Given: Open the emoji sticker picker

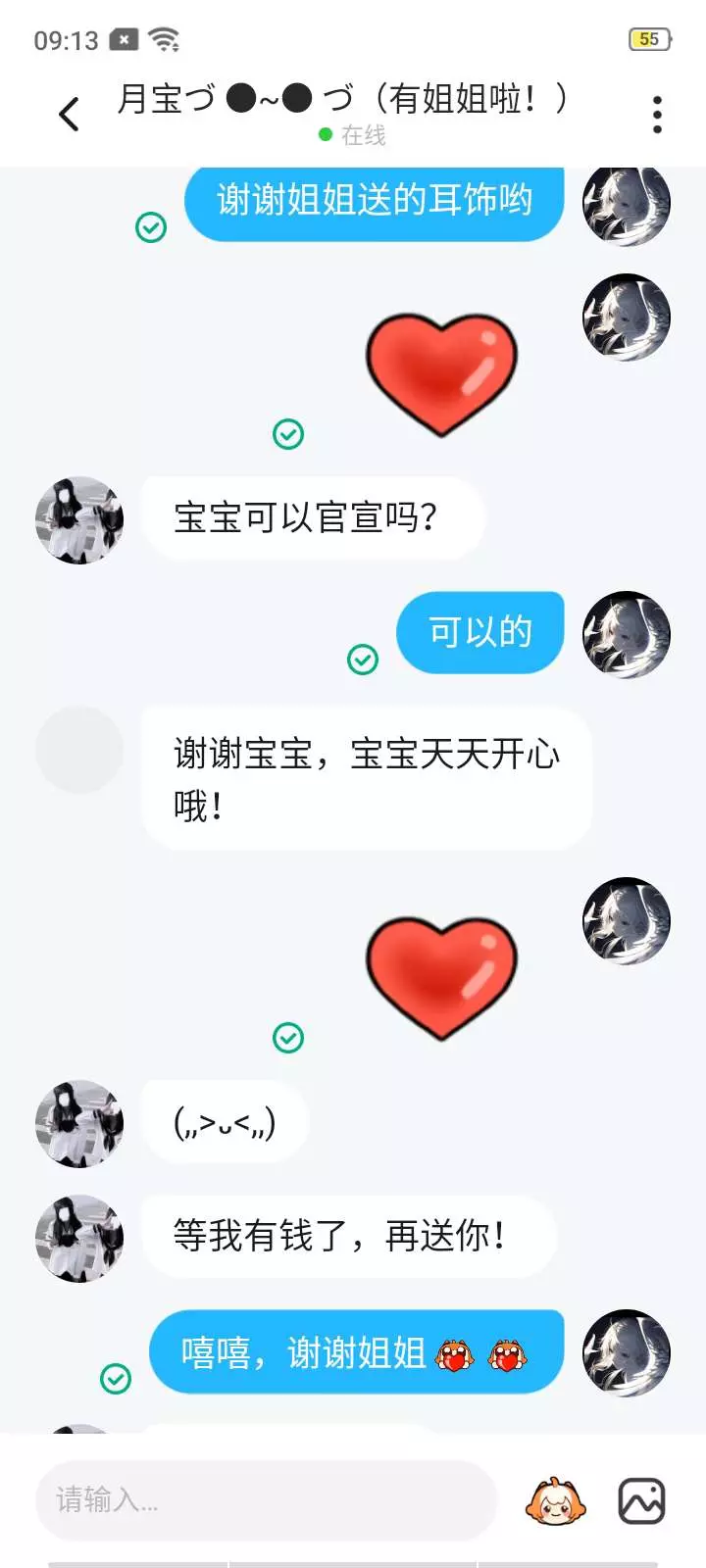Looking at the screenshot, I should click(x=556, y=1500).
